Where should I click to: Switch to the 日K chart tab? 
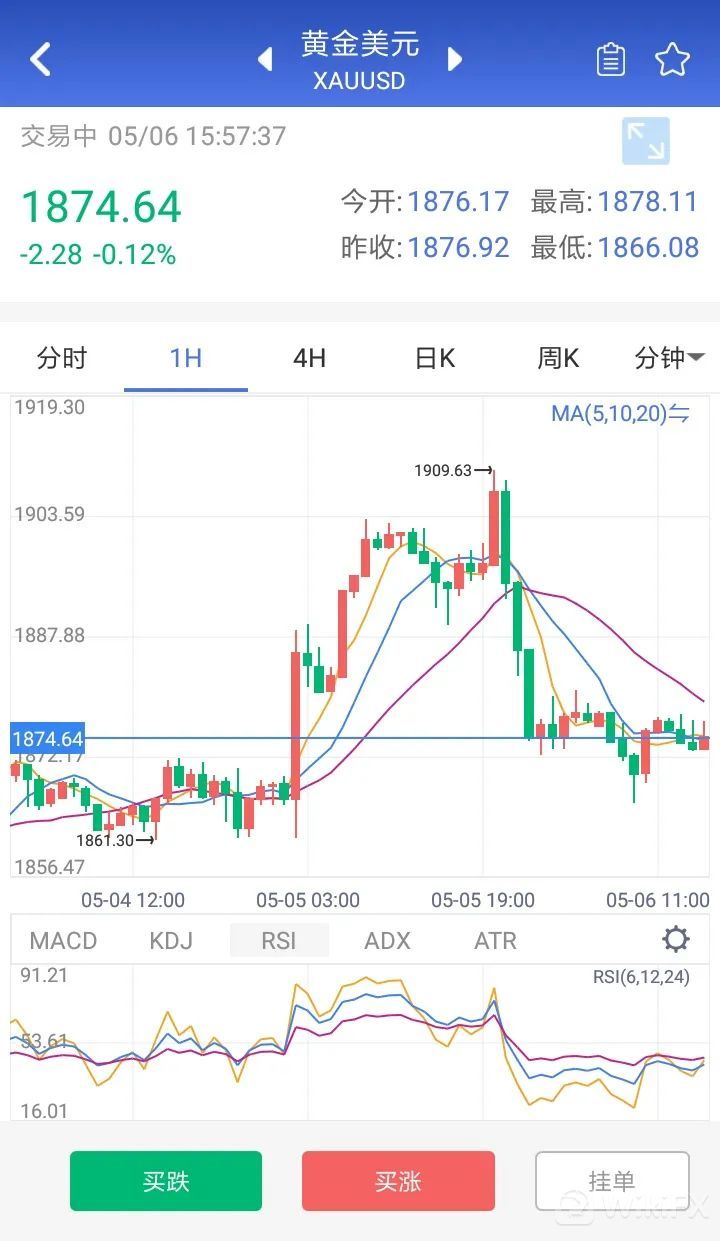point(435,358)
